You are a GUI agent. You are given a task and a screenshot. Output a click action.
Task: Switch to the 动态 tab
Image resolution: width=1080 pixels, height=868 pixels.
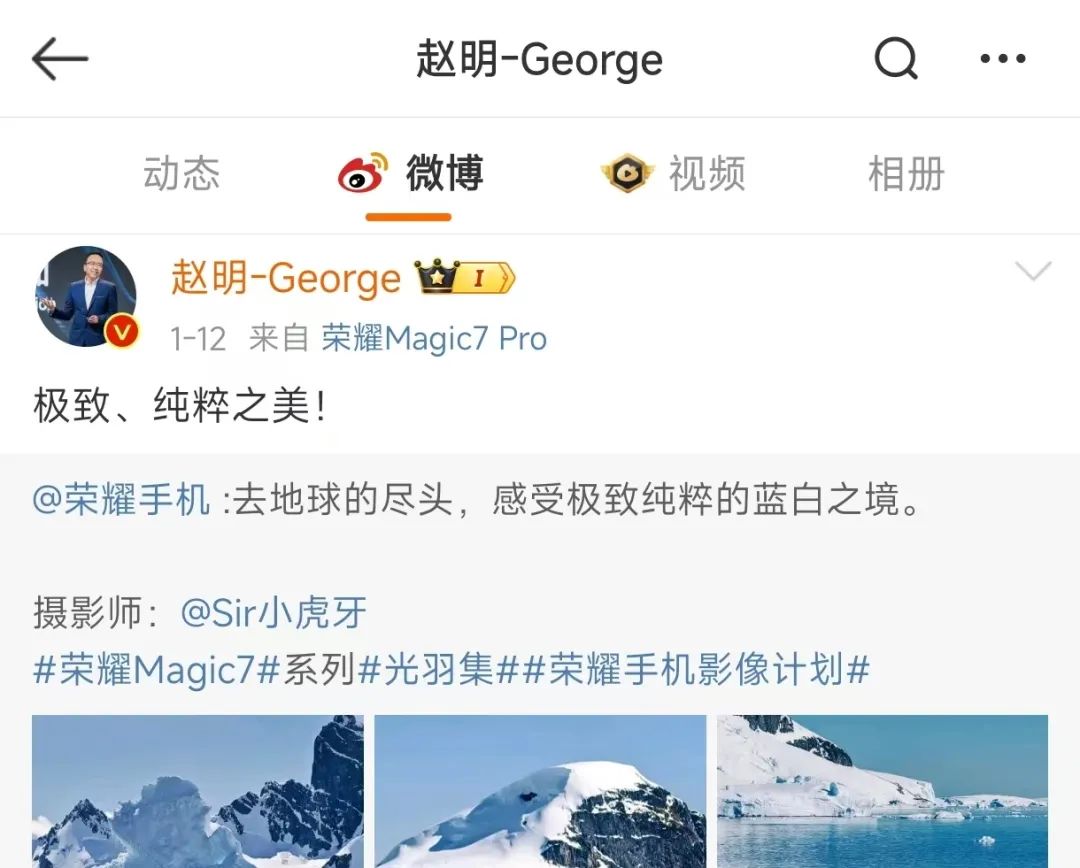[x=181, y=174]
